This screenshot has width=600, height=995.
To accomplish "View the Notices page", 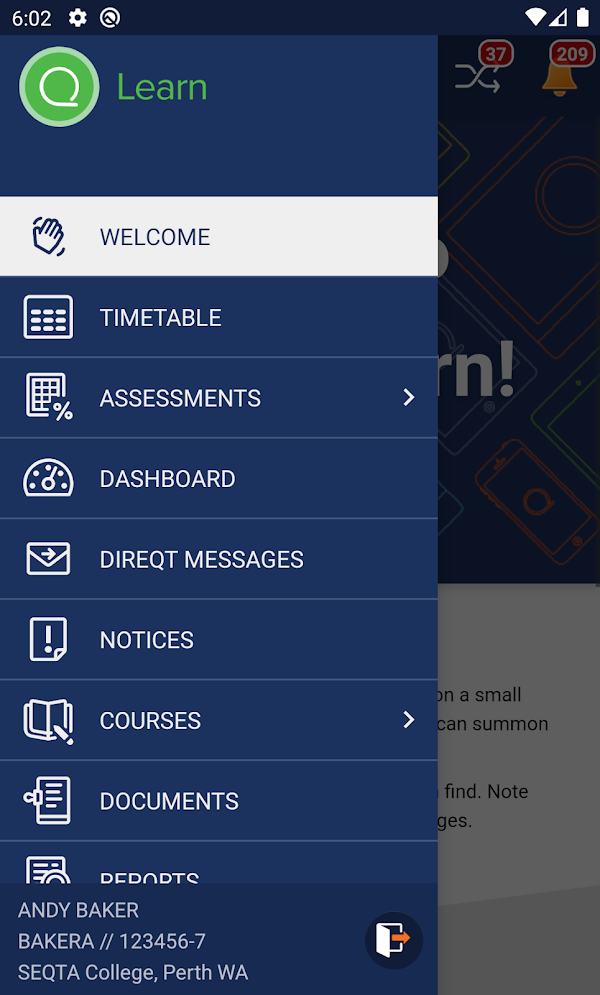I will (x=218, y=640).
